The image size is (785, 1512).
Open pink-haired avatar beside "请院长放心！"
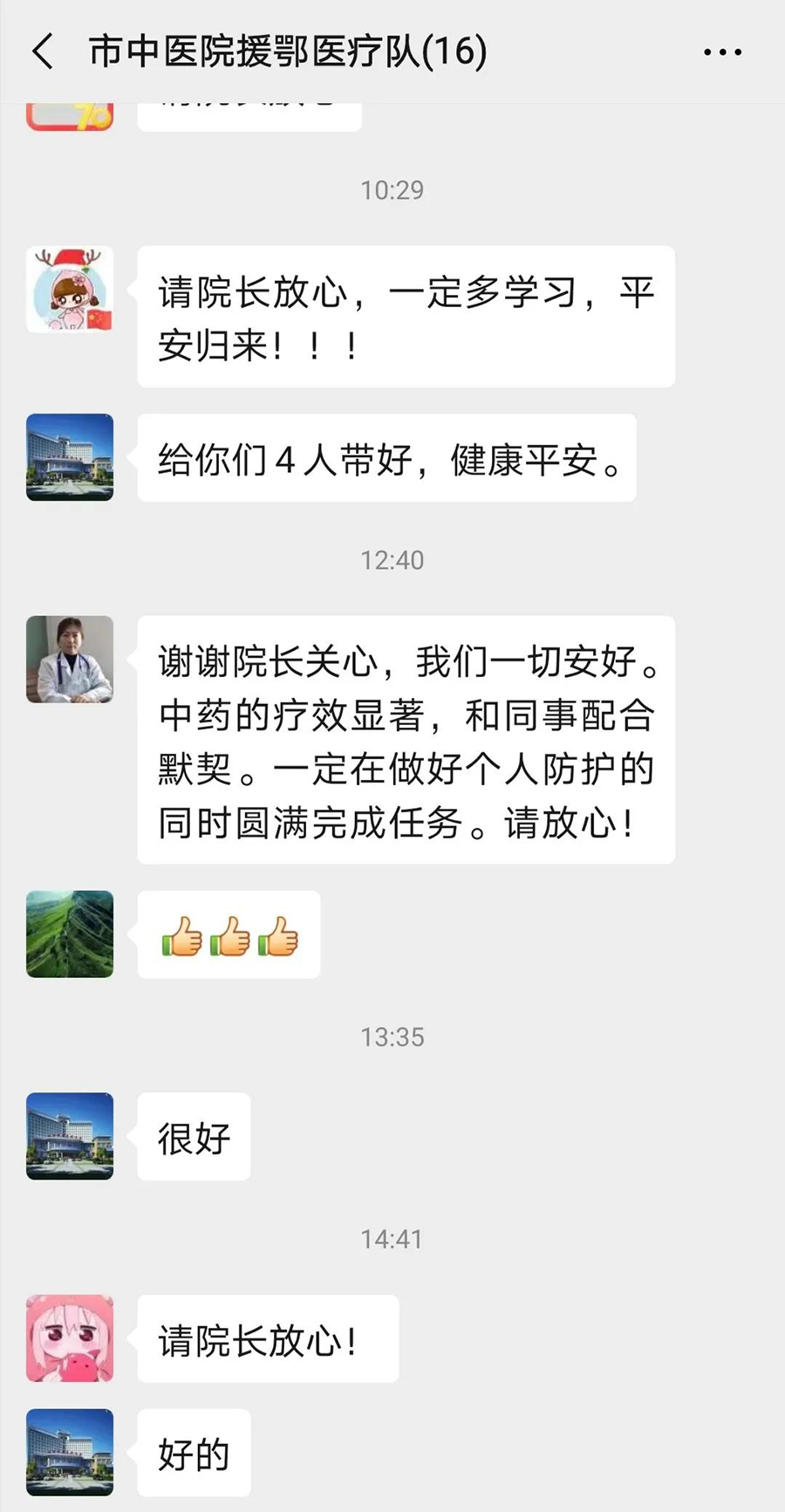70,1338
